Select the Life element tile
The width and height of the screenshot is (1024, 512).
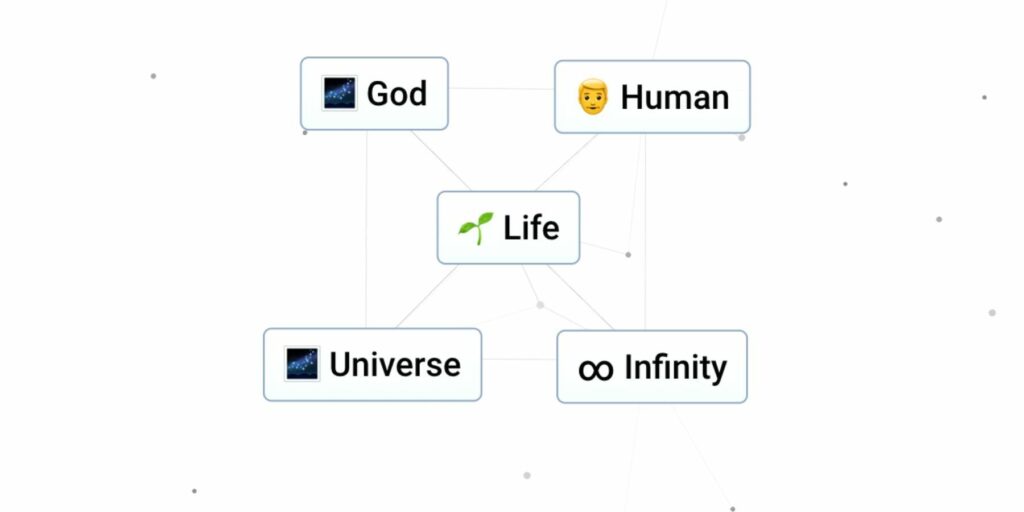[508, 228]
